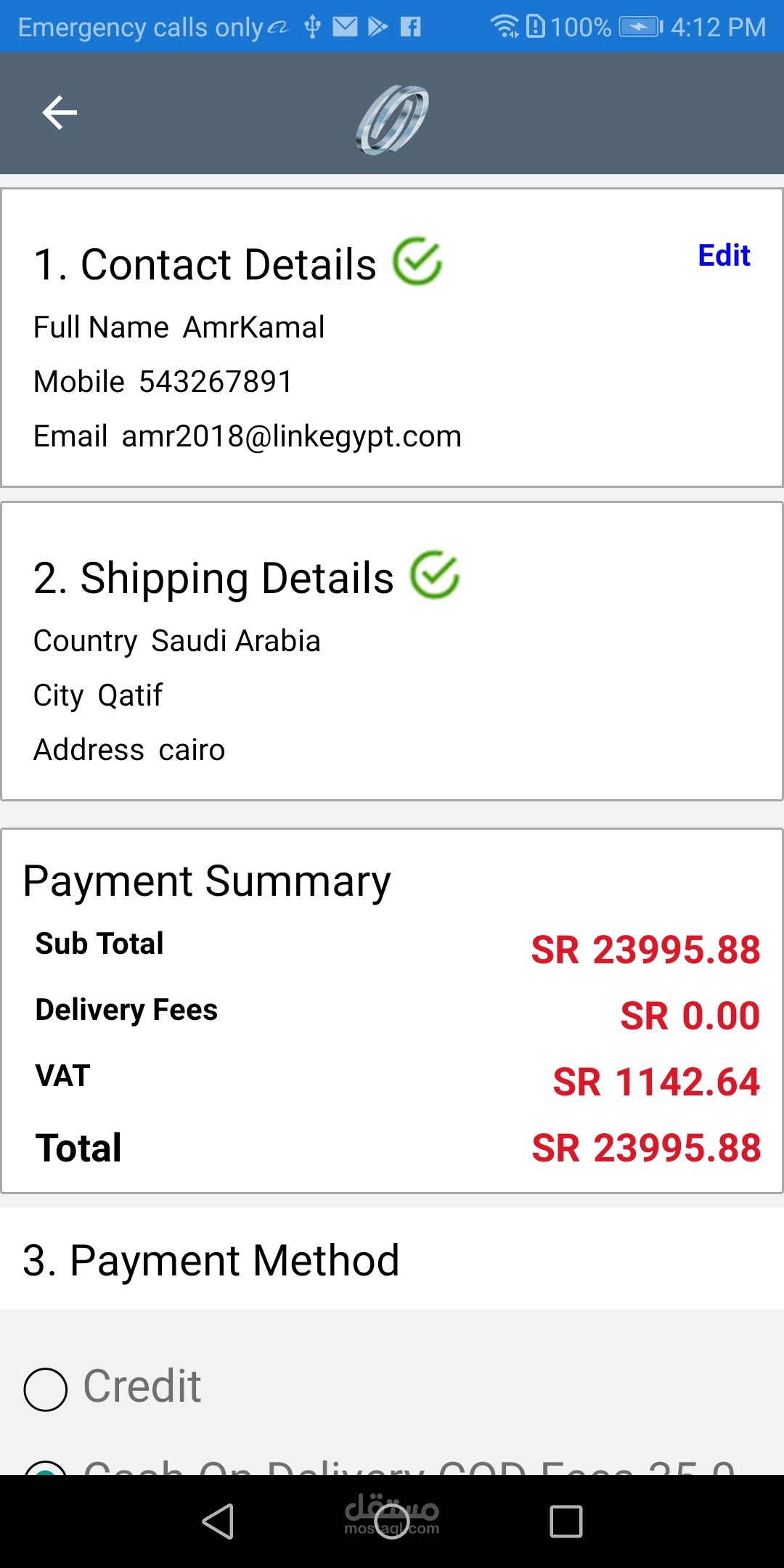Open the recent apps view
The image size is (784, 1568).
(x=566, y=1521)
